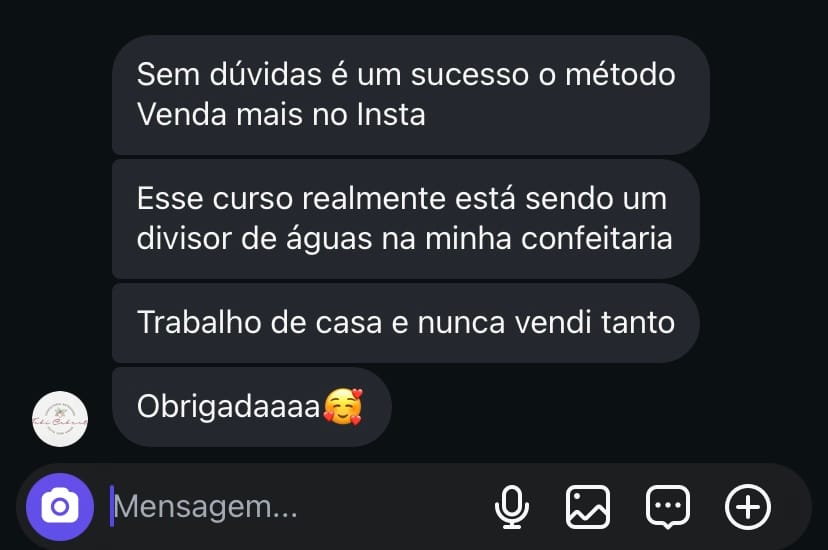The height and width of the screenshot is (550, 828).
Task: Tap the Mensagem text field
Action: pos(290,507)
